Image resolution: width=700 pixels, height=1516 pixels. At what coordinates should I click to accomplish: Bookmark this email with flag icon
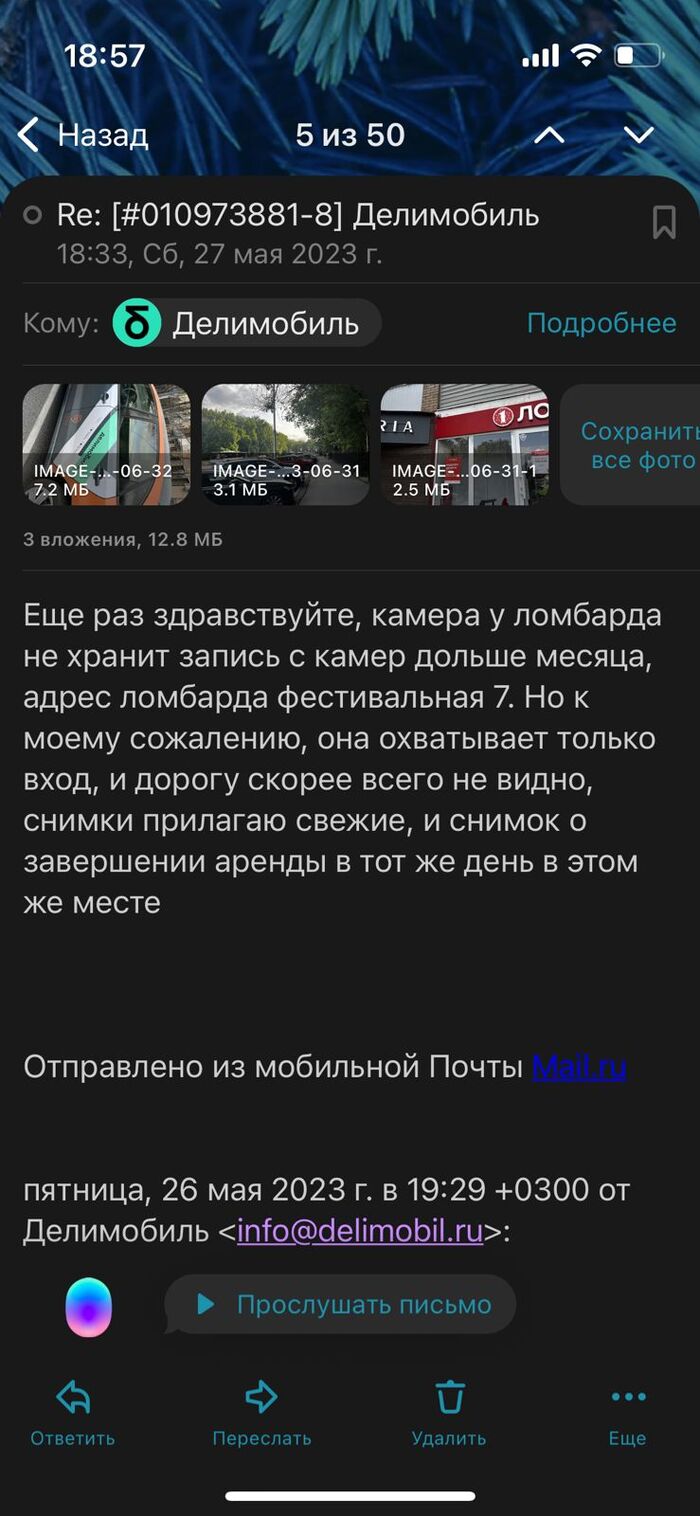(x=664, y=222)
